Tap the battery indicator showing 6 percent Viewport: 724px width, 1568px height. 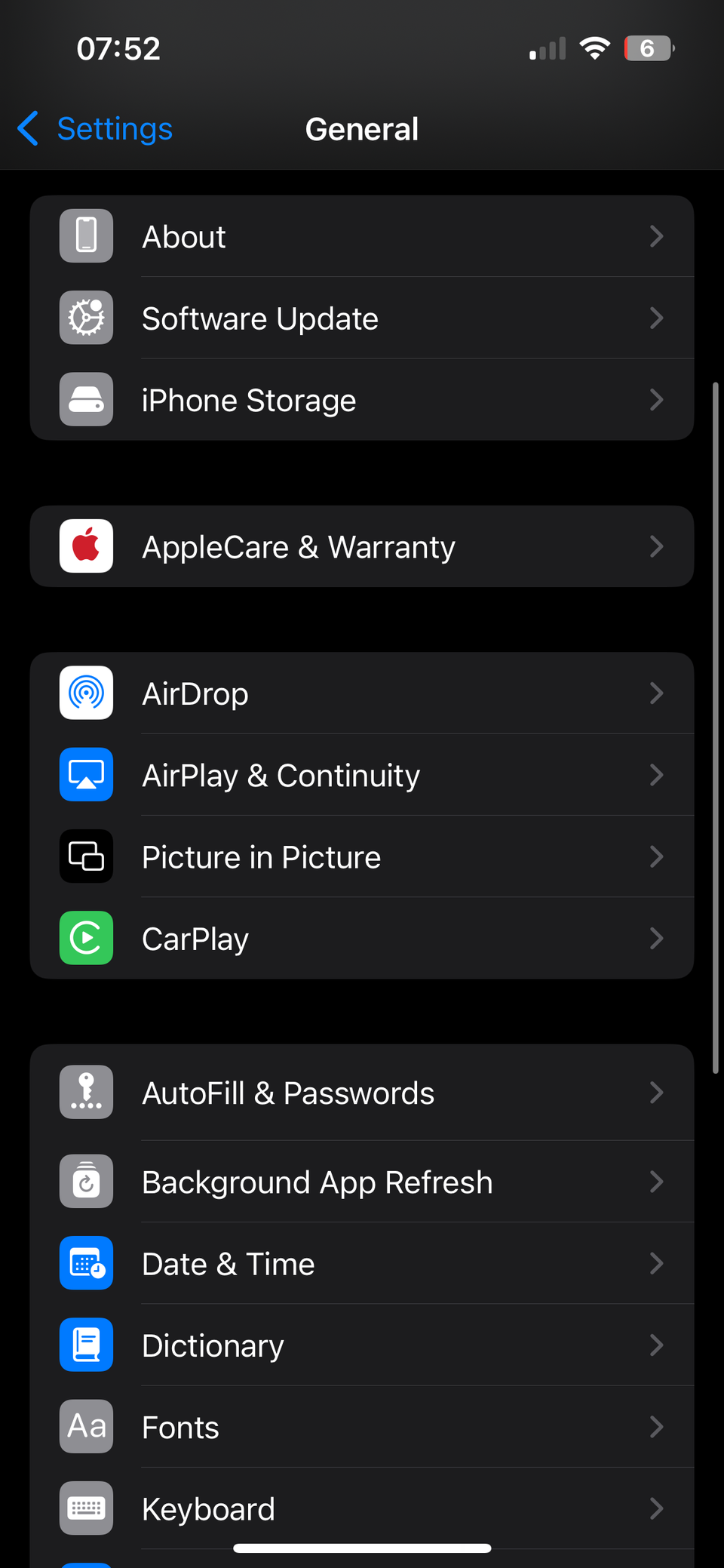(x=647, y=48)
